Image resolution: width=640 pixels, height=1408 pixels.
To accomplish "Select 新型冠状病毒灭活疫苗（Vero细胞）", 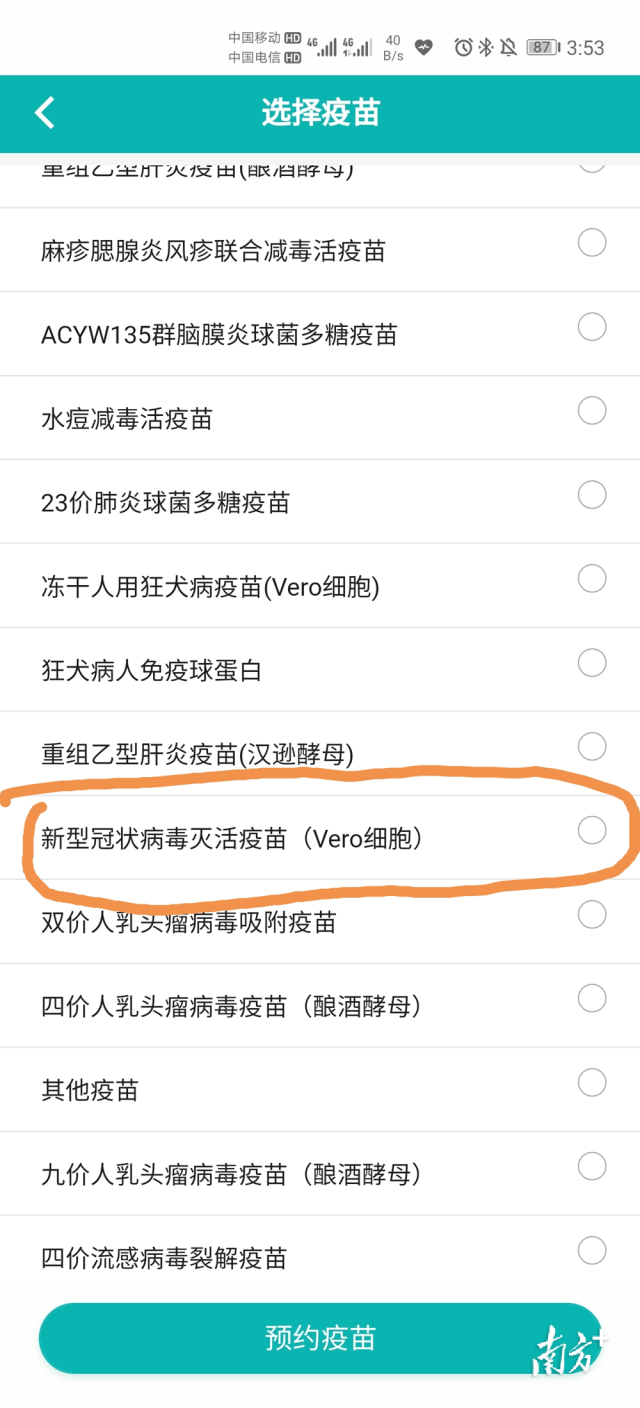I will [592, 831].
